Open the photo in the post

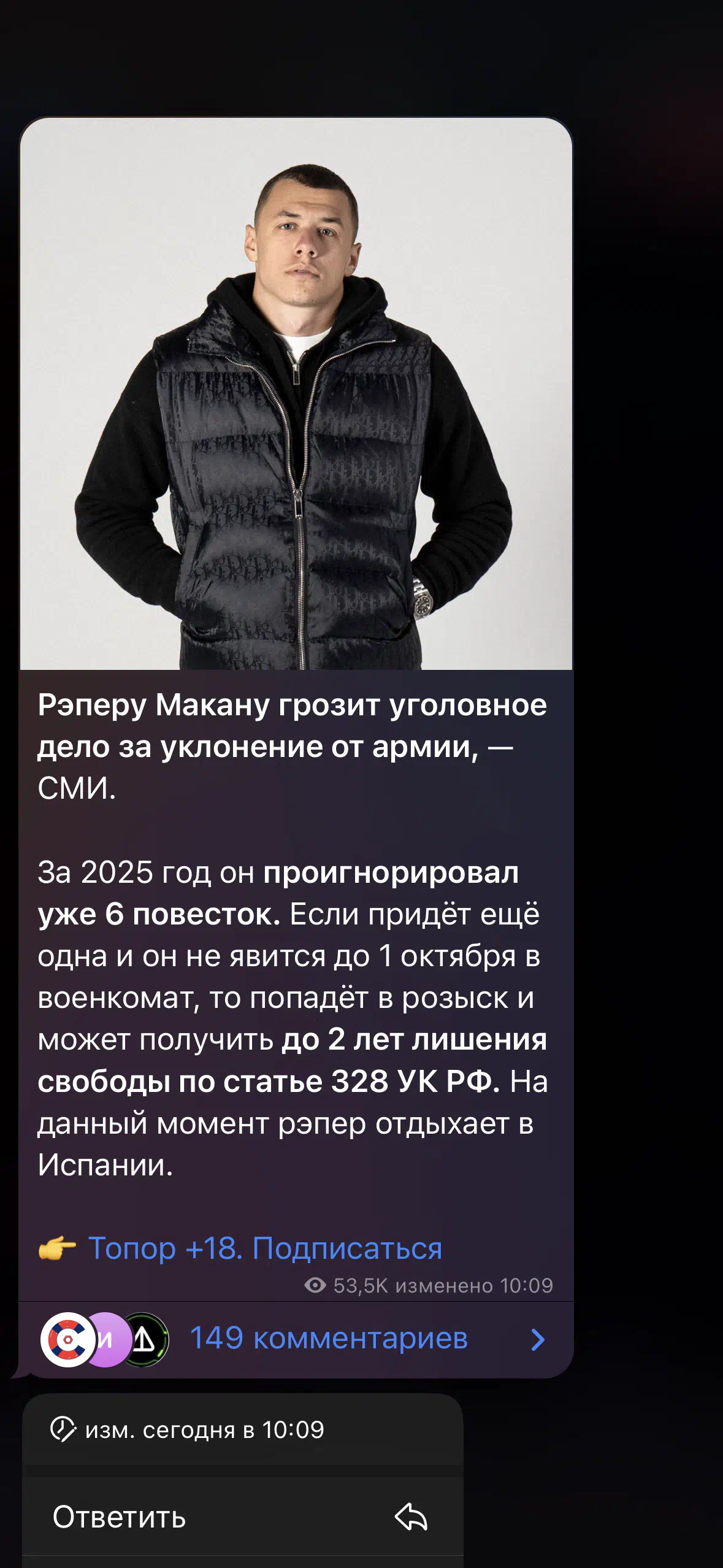coord(296,394)
